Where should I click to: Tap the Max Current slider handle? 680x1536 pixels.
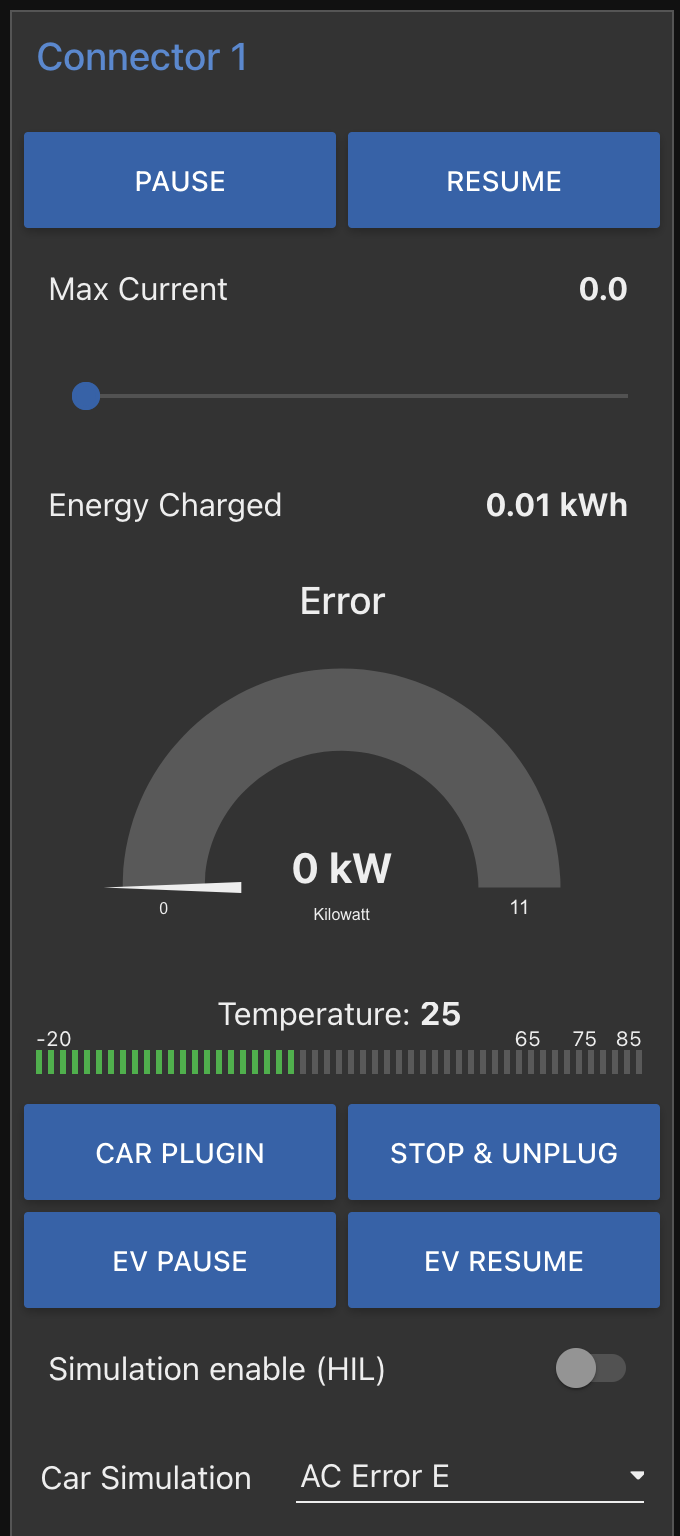click(86, 396)
